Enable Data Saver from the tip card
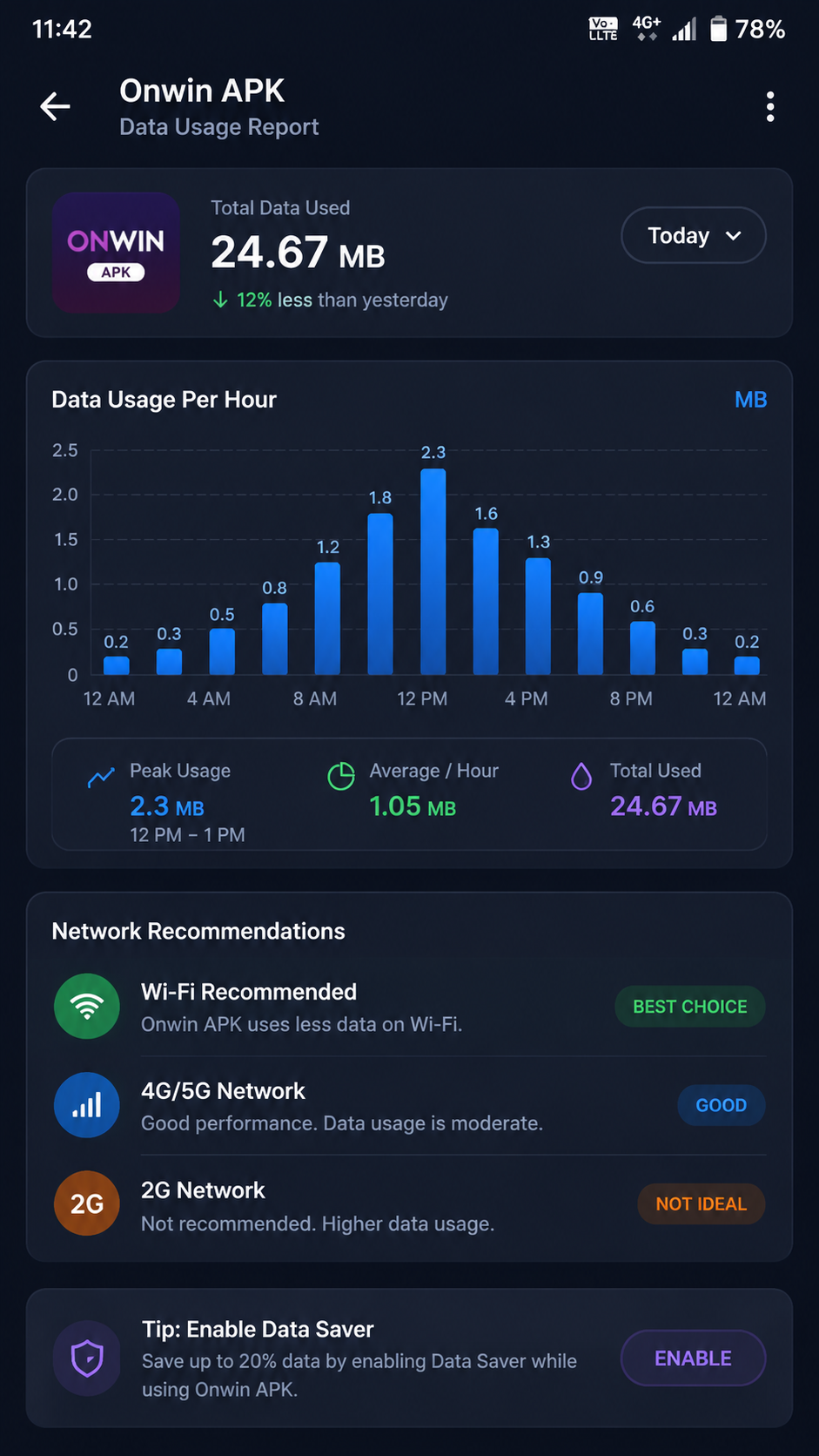The height and width of the screenshot is (1456, 819). coord(693,1358)
